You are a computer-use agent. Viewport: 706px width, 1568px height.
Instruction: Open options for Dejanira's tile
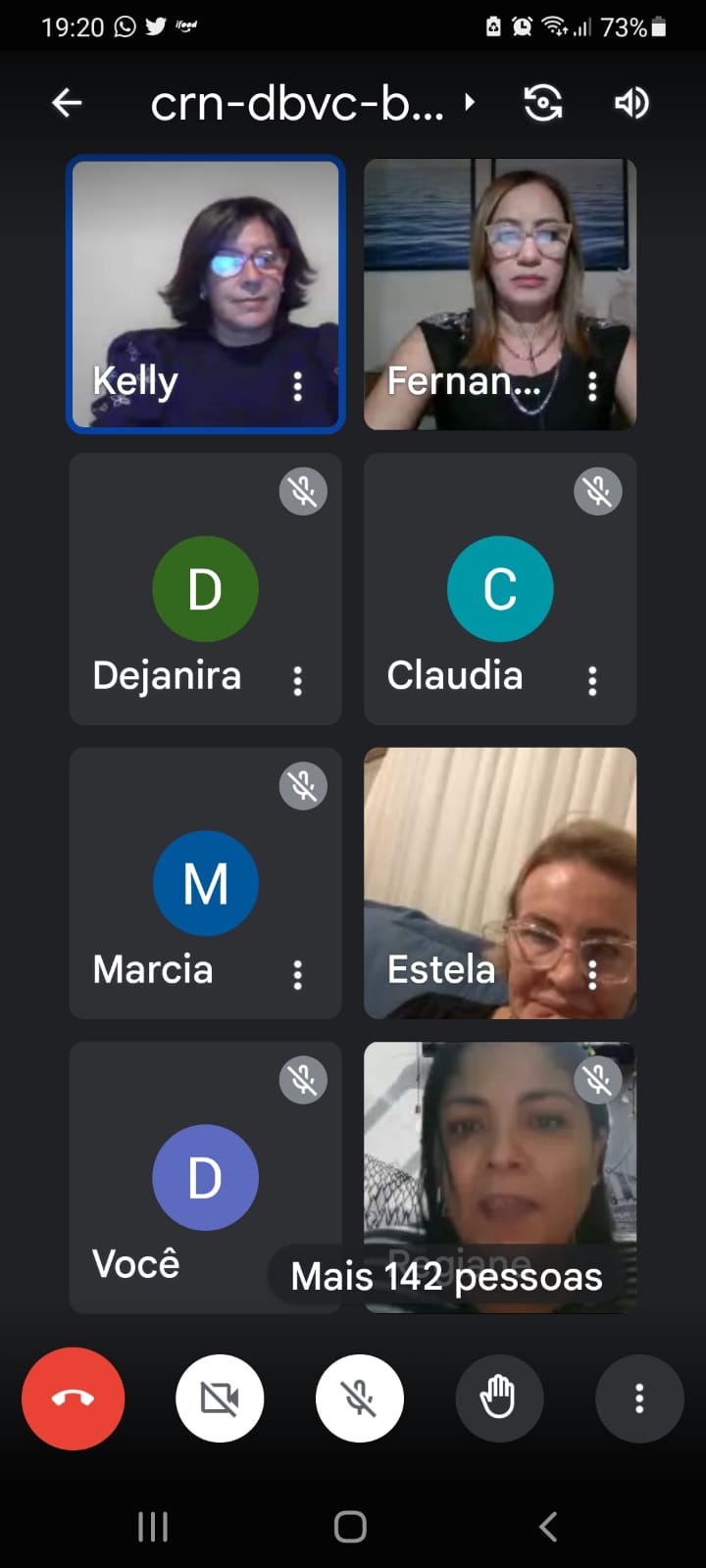298,681
